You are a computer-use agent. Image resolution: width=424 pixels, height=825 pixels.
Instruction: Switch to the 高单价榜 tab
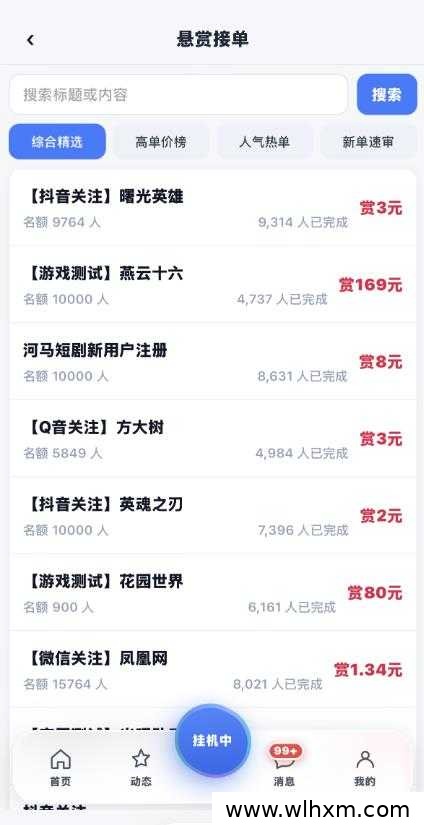click(x=161, y=142)
